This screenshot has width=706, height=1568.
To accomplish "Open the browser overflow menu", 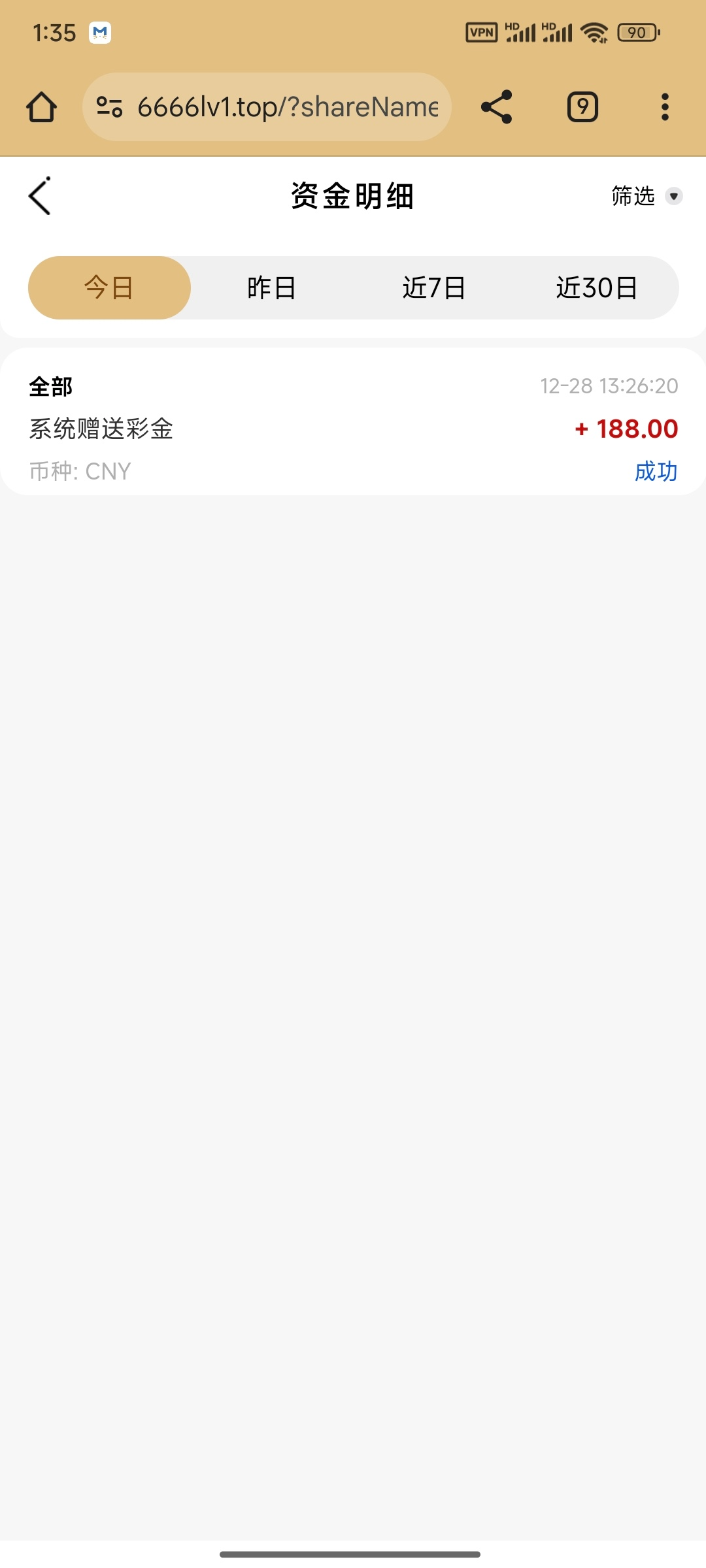I will click(665, 107).
